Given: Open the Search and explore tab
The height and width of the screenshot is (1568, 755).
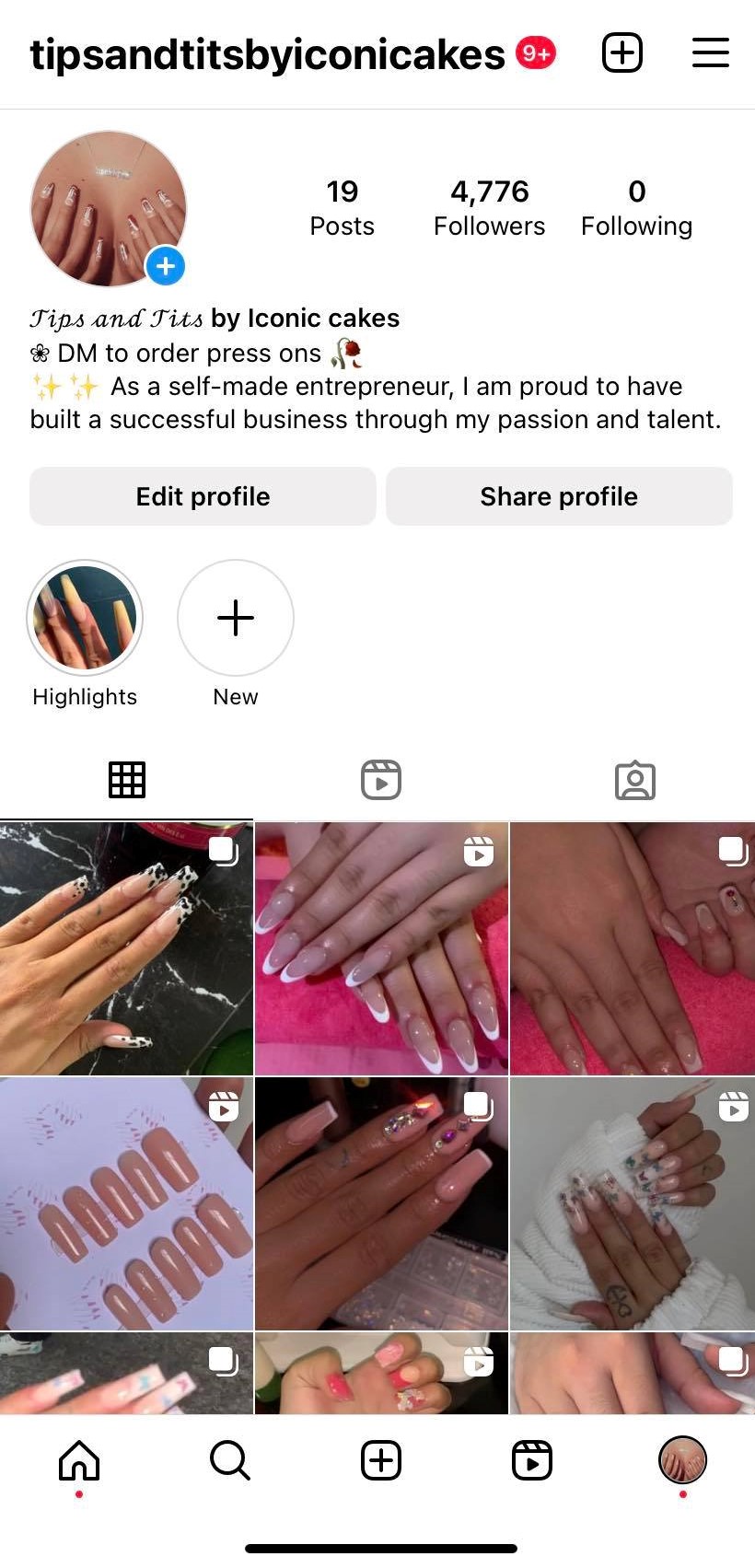Looking at the screenshot, I should [x=230, y=1460].
